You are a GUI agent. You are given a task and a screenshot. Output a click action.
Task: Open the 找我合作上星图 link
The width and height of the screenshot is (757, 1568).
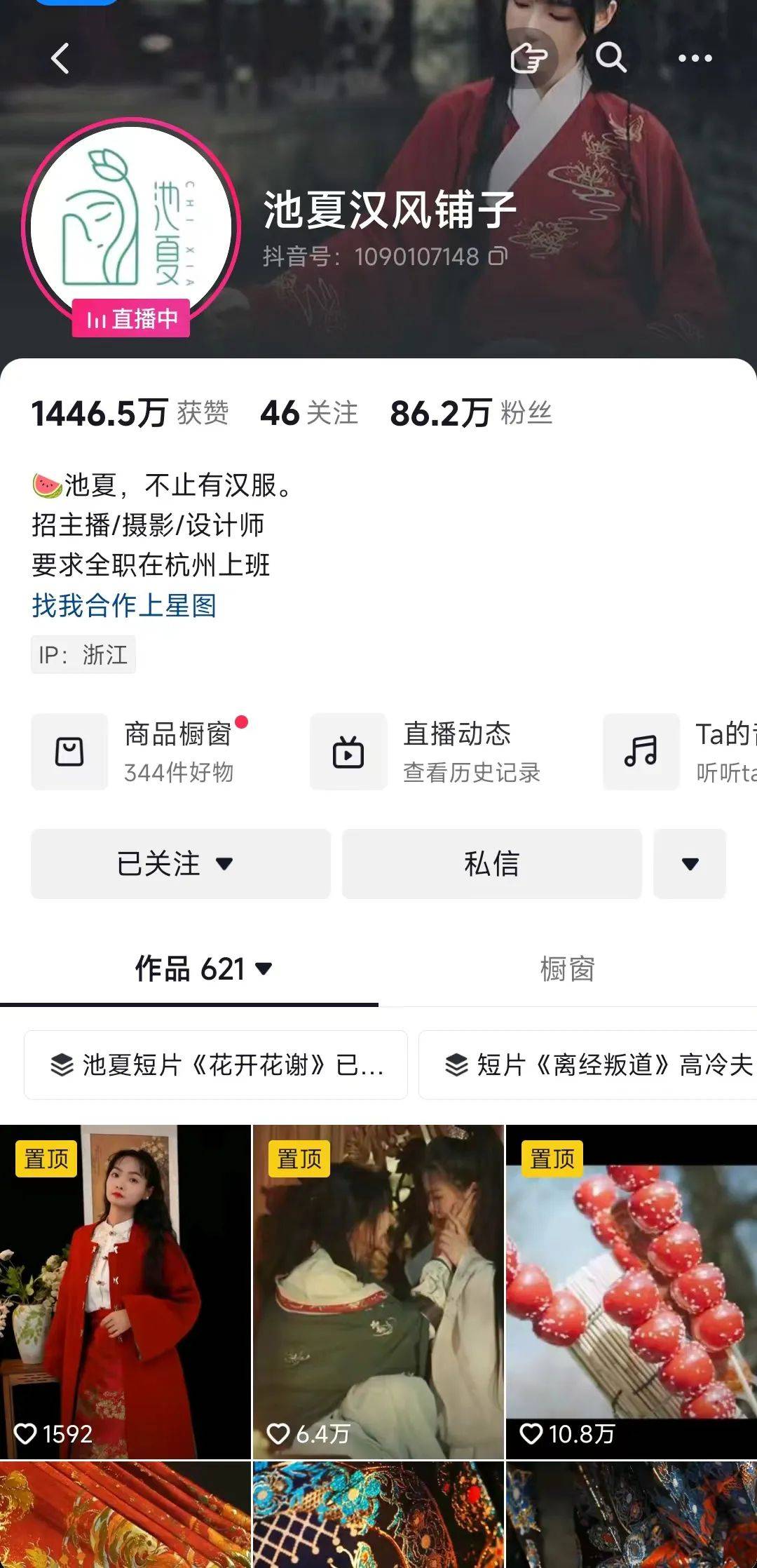tap(124, 605)
